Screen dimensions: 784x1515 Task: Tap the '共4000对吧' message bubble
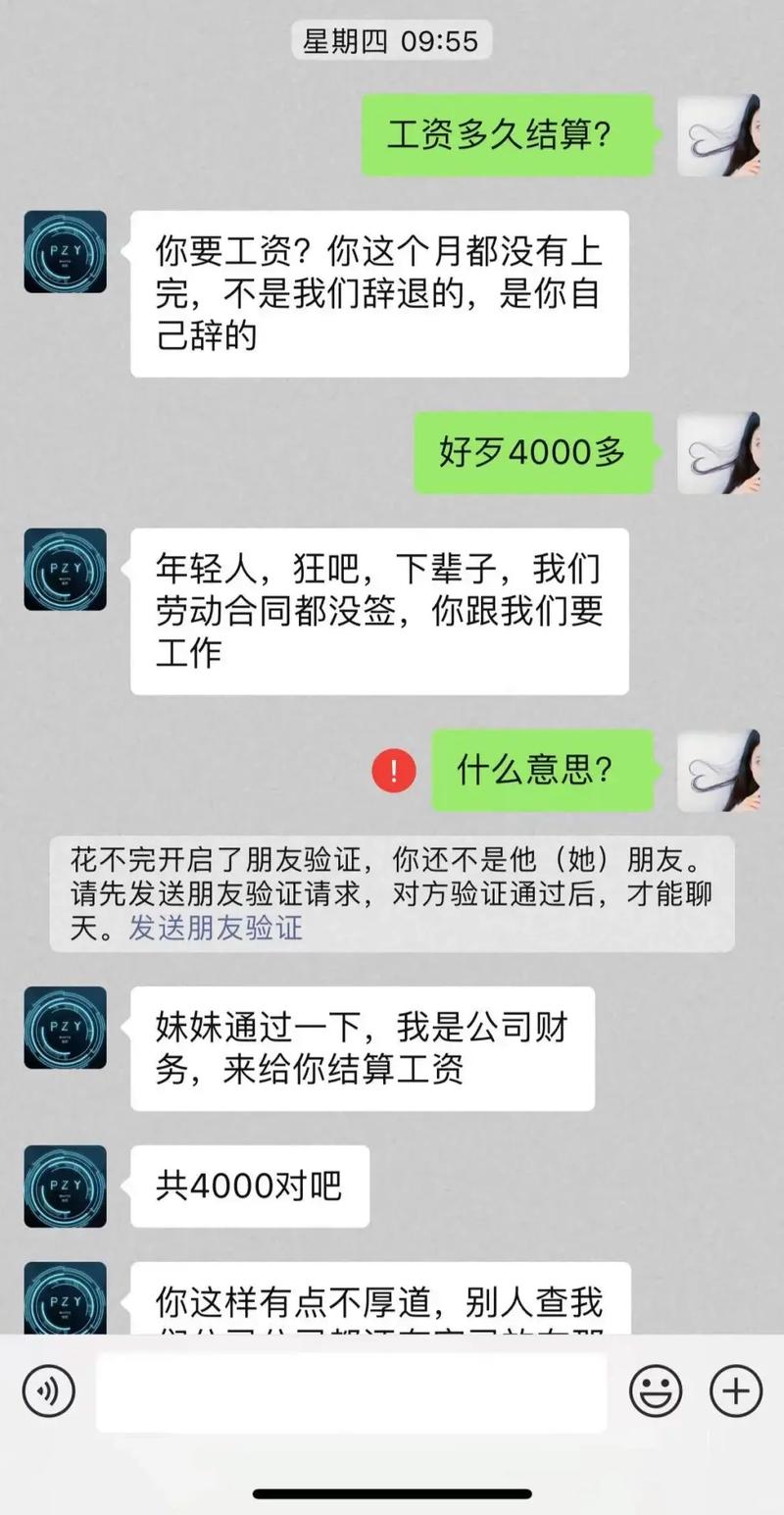coord(248,1187)
